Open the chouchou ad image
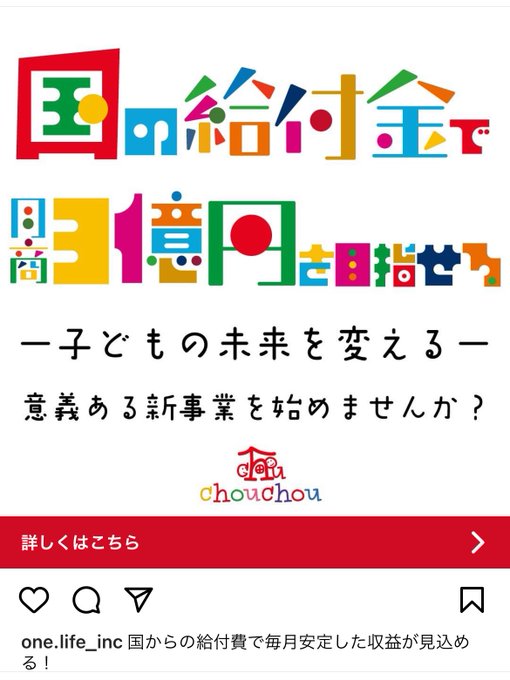The height and width of the screenshot is (680, 510). (255, 262)
